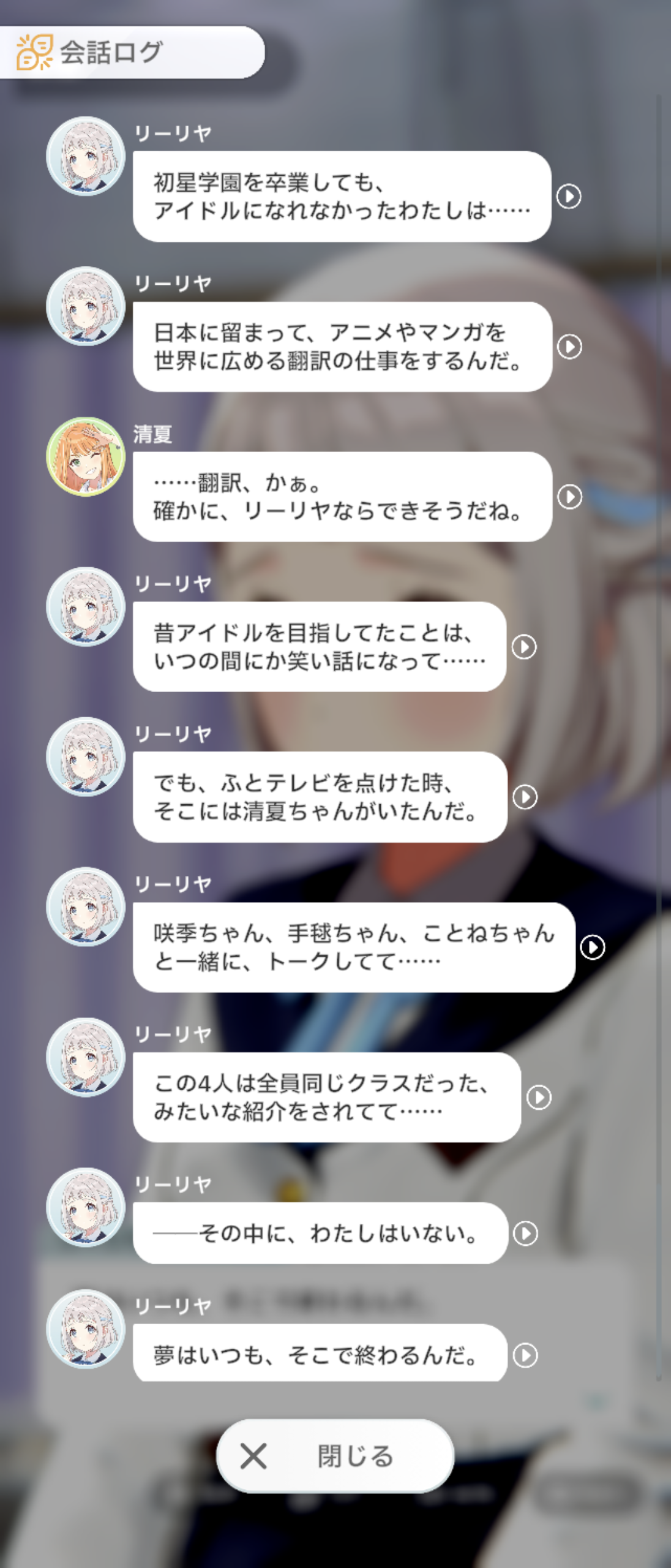Viewport: 671px width, 1568px height.
Task: Play voice for '咲季ちゃん、手毬ちゃん' line
Action: [593, 947]
